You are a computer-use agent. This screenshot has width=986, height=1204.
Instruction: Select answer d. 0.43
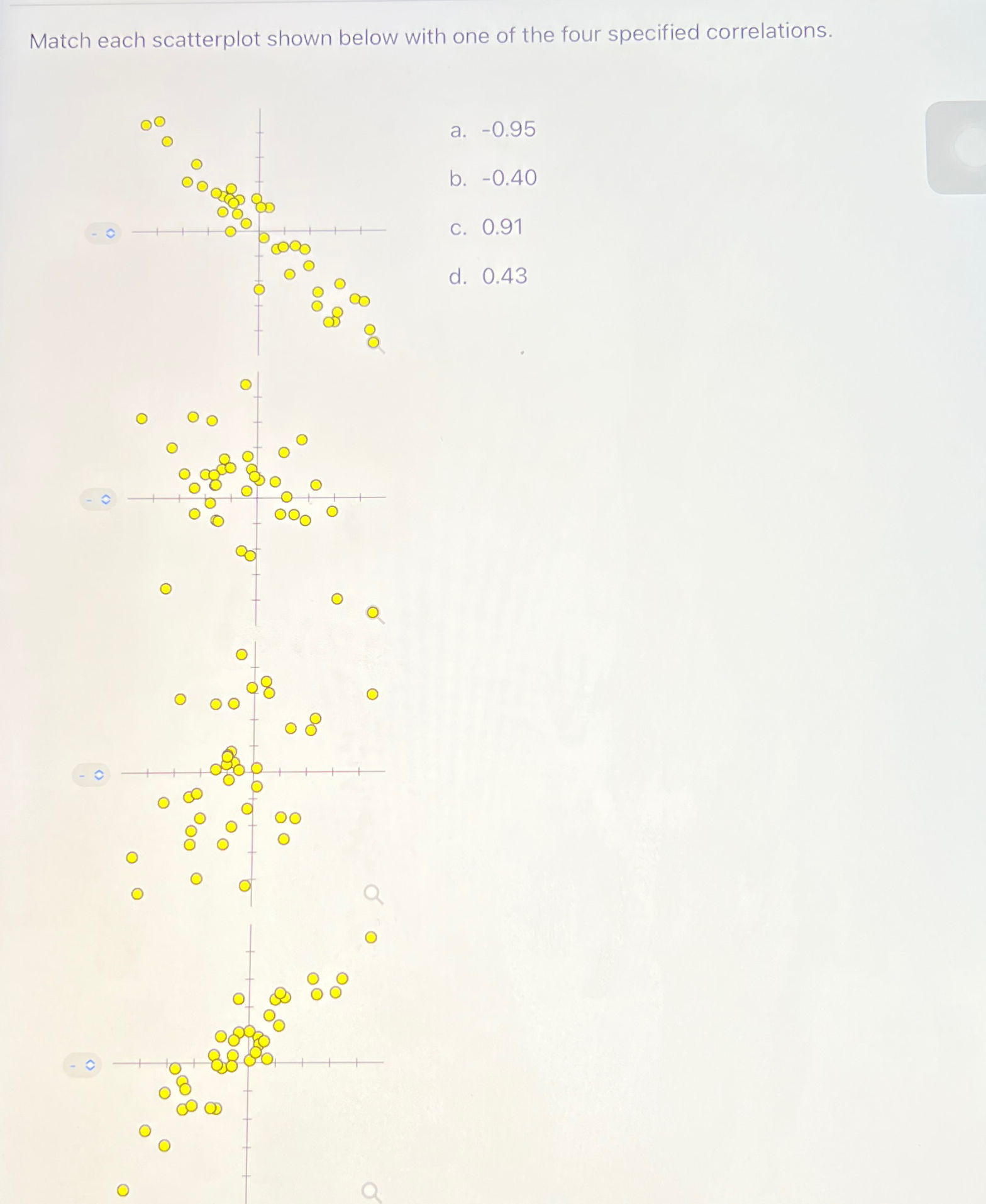point(487,276)
